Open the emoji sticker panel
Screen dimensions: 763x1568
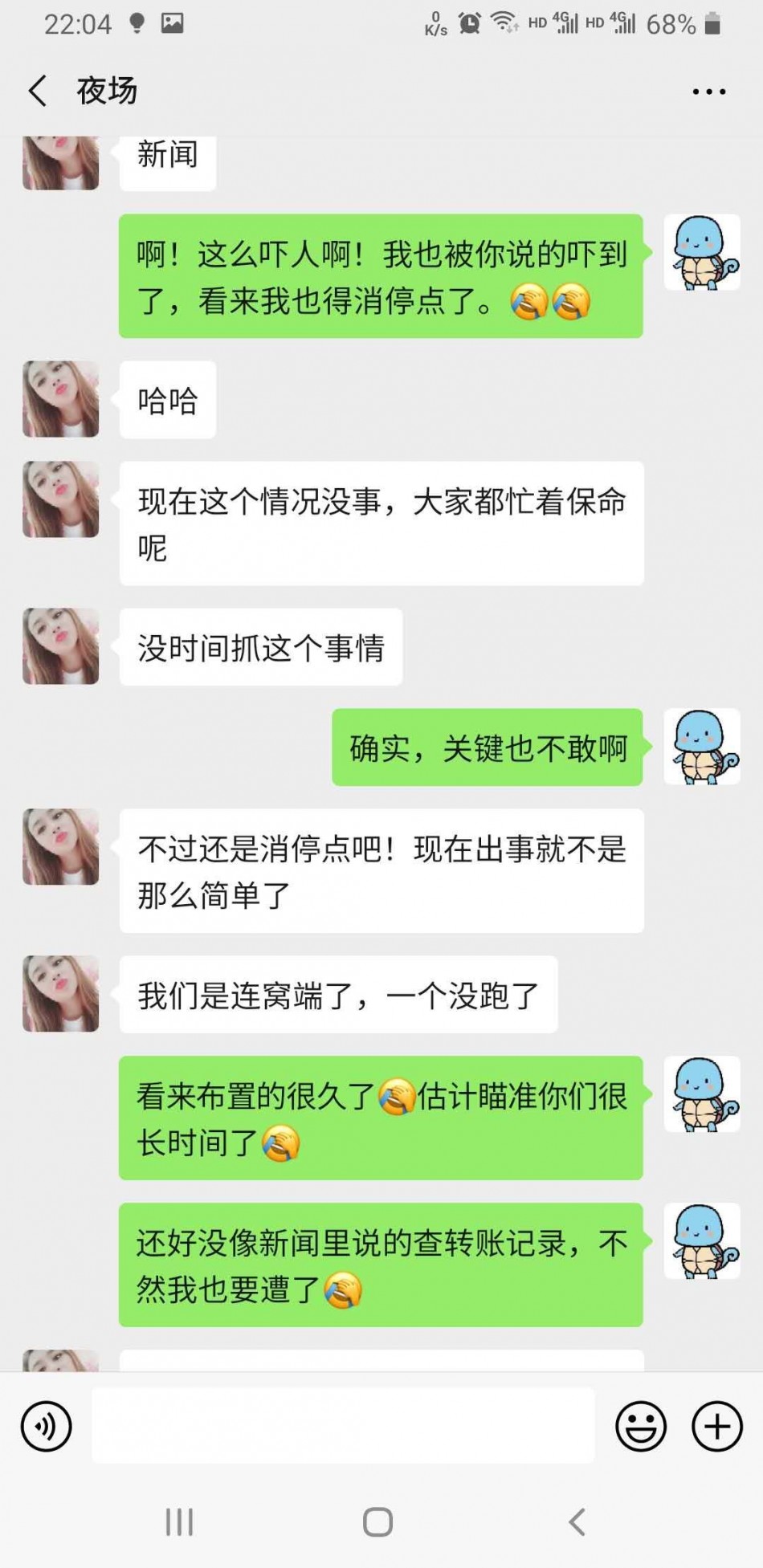coord(640,1426)
